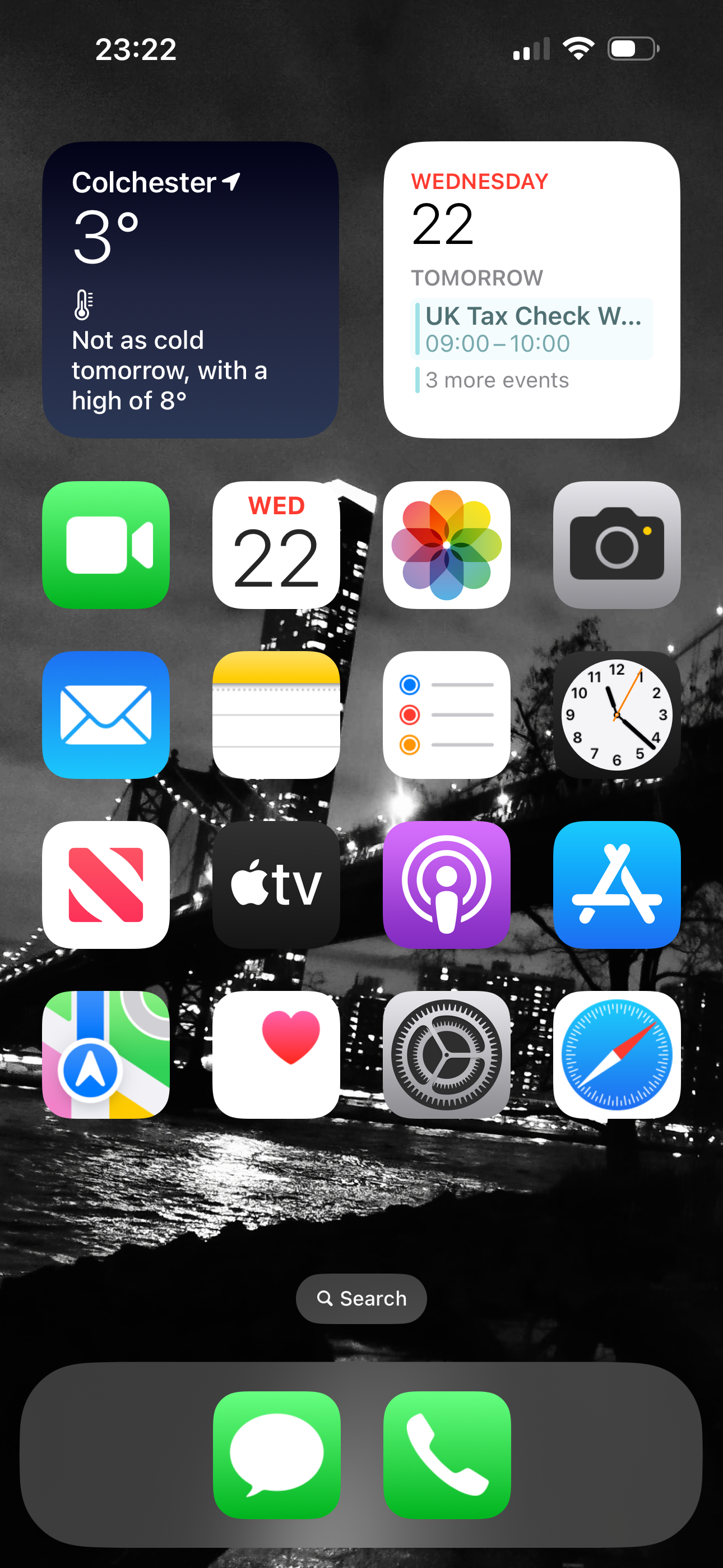Launch the Podcasts app
723x1568 pixels.
(446, 884)
